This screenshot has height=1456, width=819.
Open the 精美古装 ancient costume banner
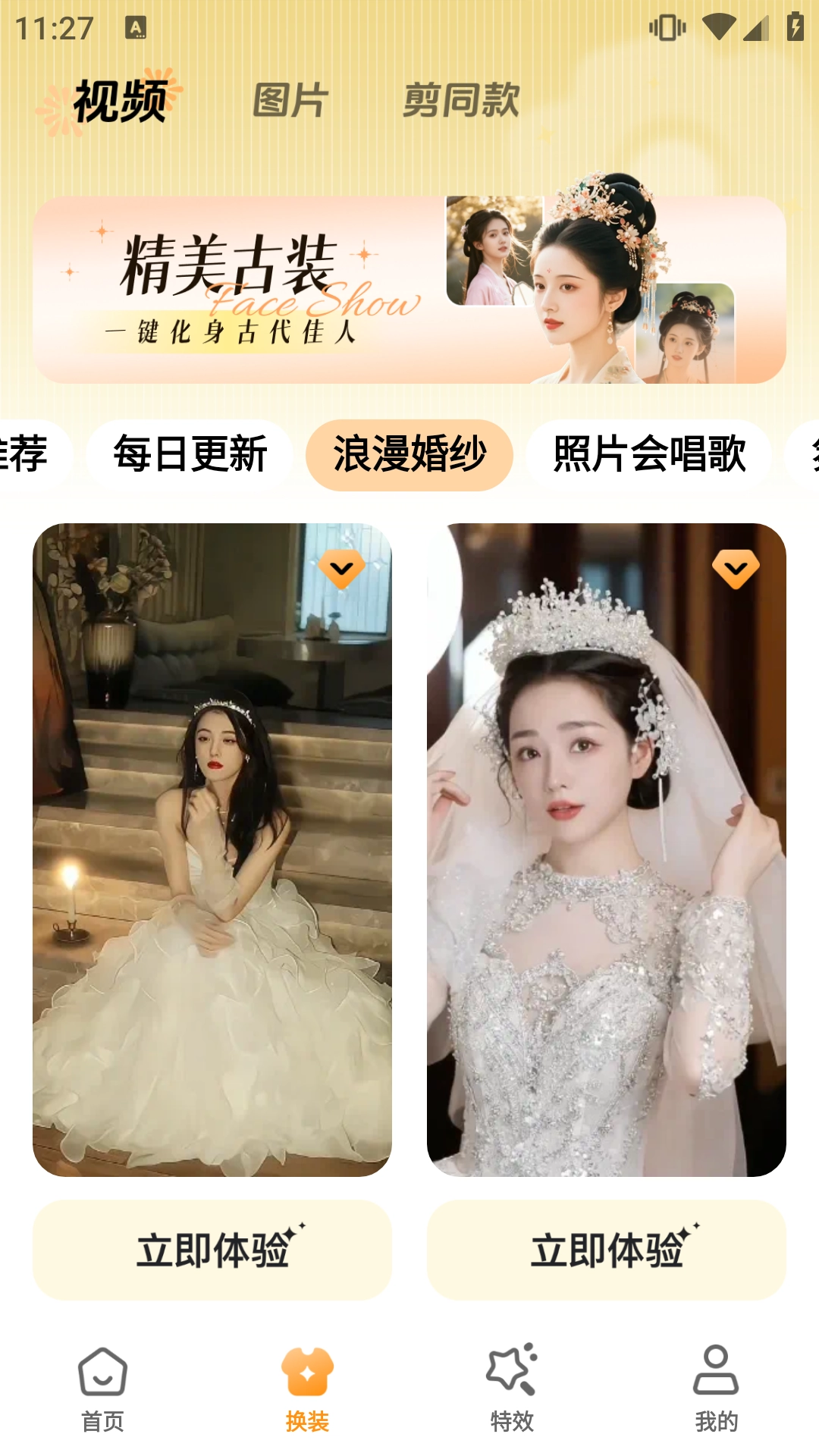click(x=409, y=288)
